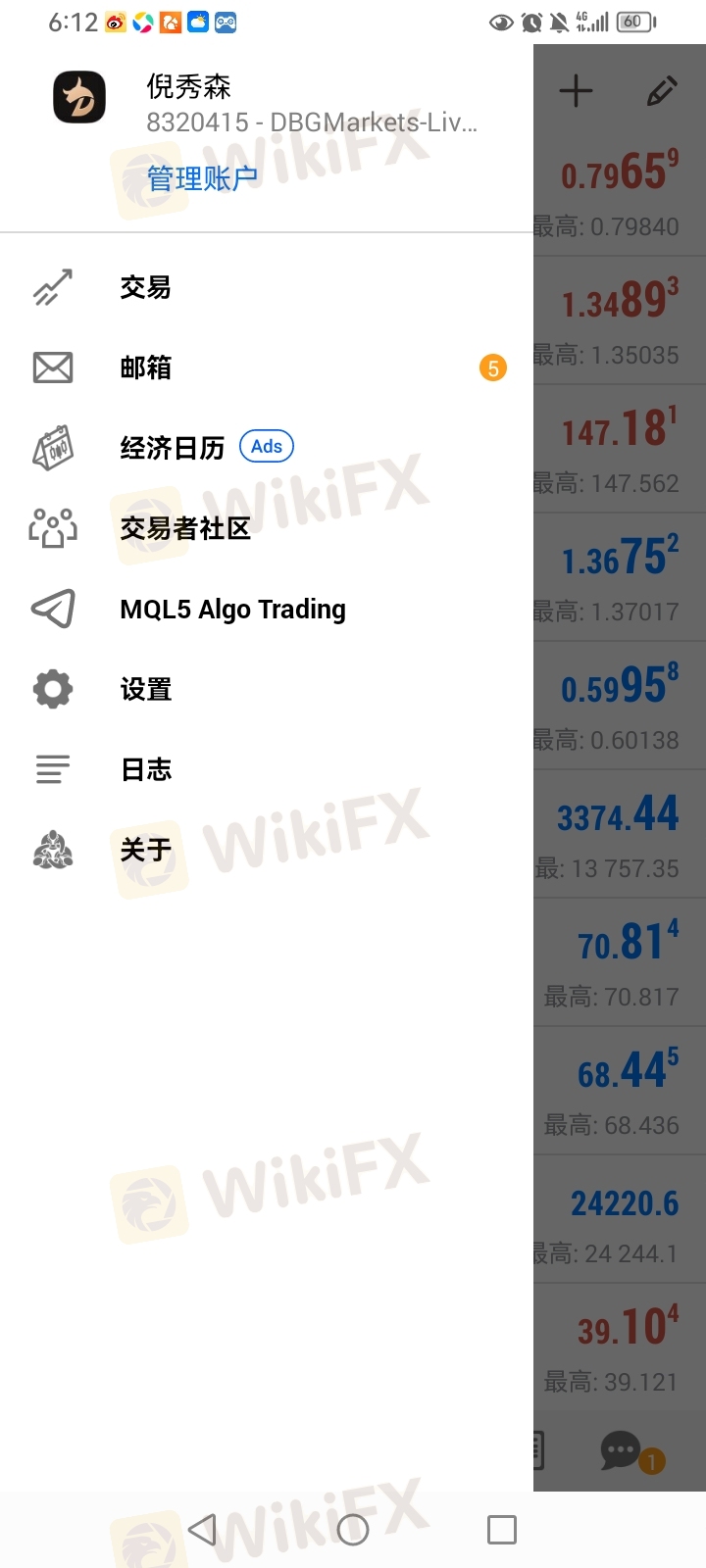Screen dimensions: 706x1568
Task: Tap the system home button
Action: (353, 1530)
